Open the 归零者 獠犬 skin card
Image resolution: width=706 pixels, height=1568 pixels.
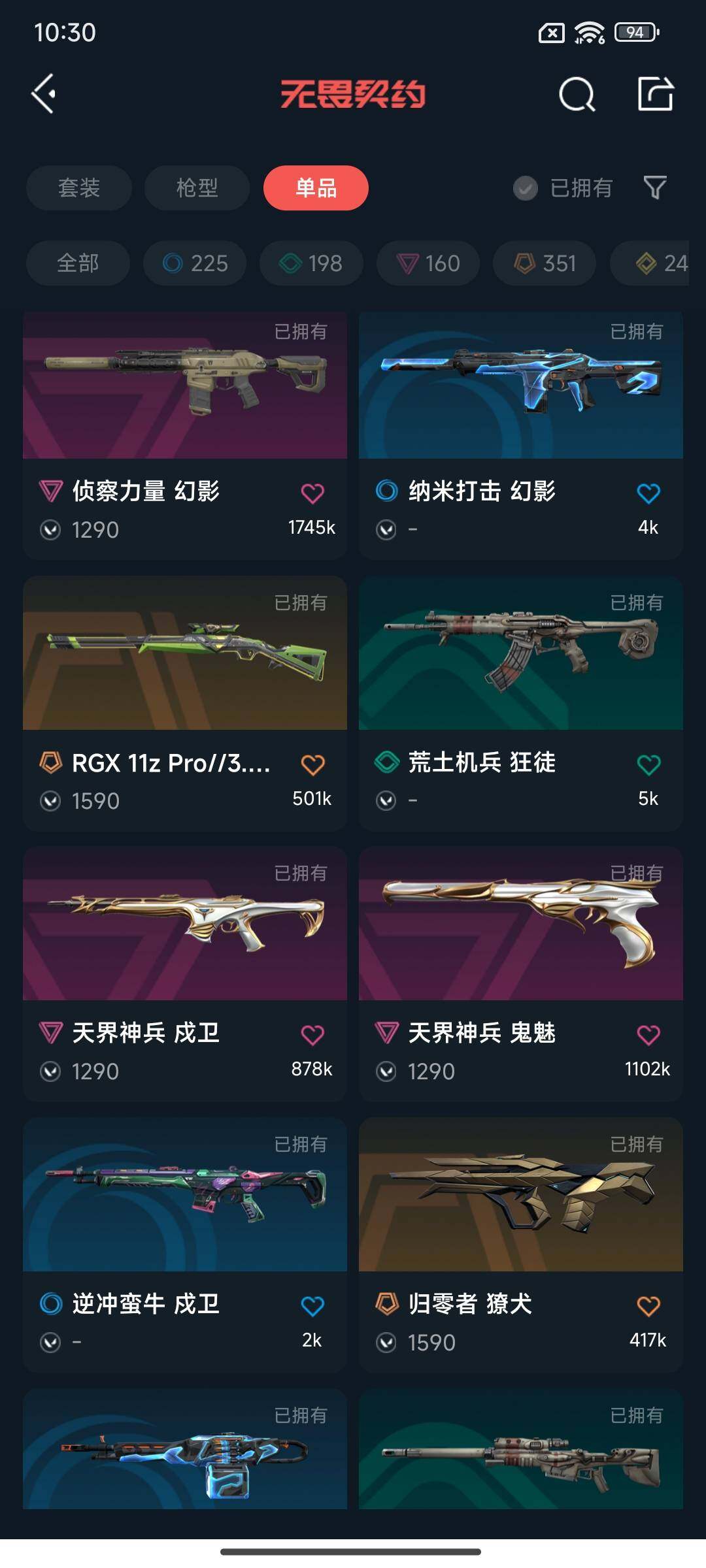[521, 1196]
